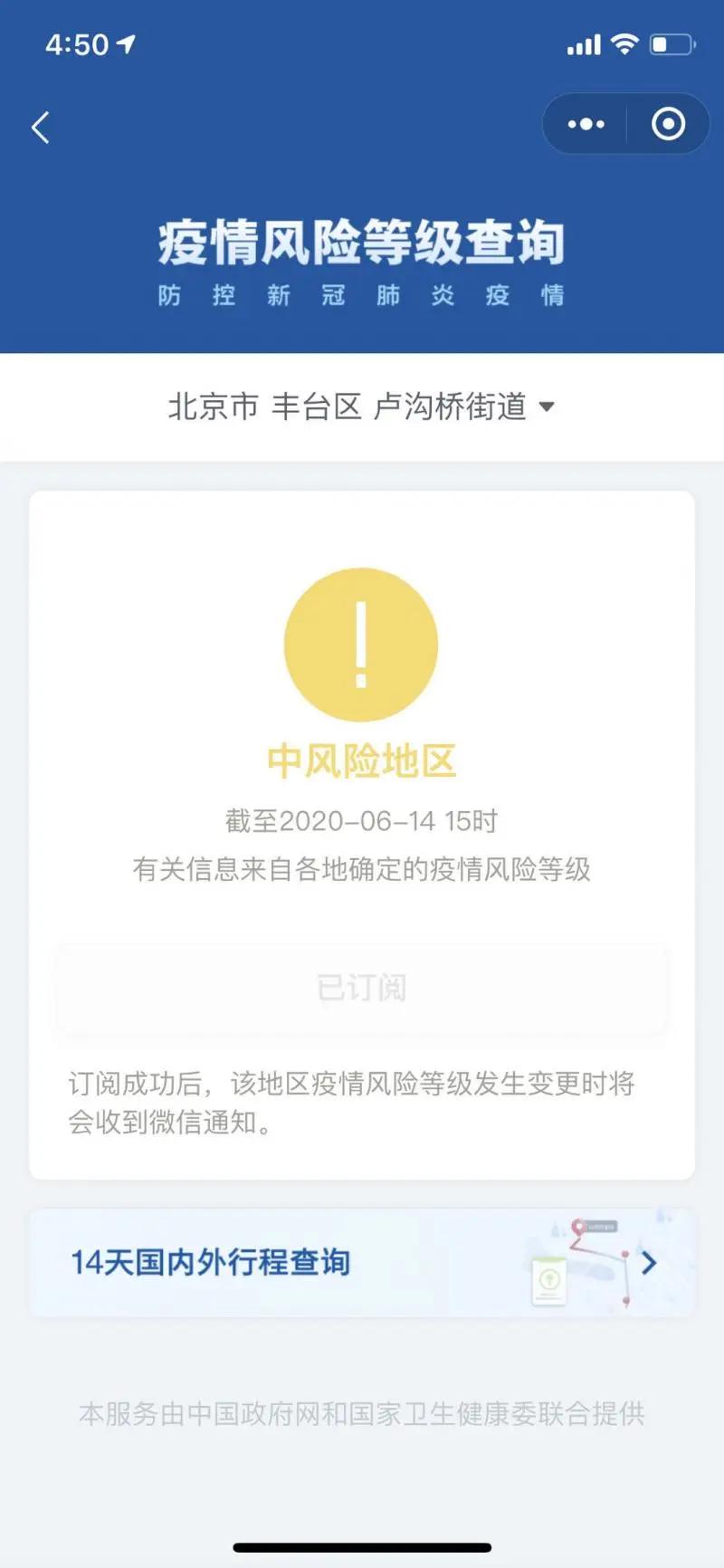The width and height of the screenshot is (724, 1568).
Task: Open the mini-program more options menu (...)
Action: 585,124
